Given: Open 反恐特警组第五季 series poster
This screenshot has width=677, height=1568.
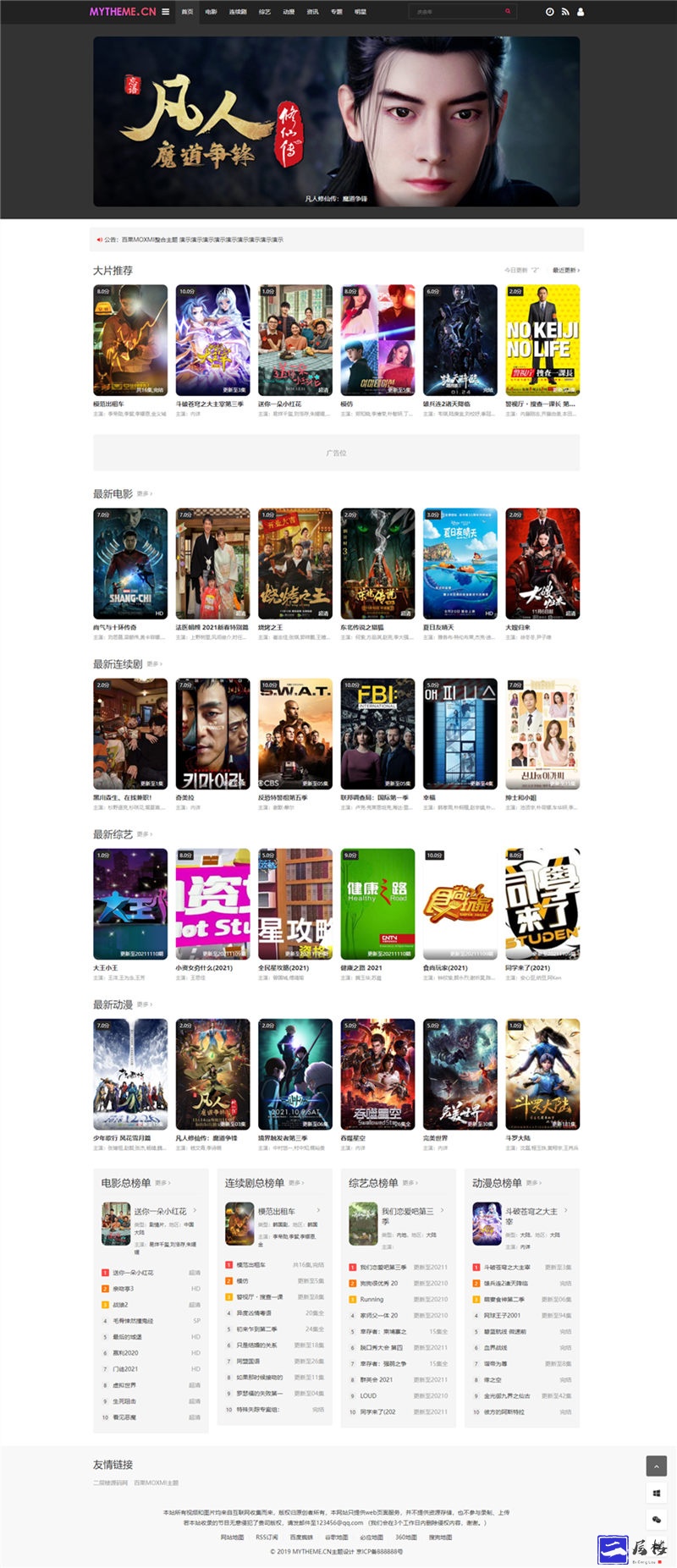Looking at the screenshot, I should coord(294,734).
